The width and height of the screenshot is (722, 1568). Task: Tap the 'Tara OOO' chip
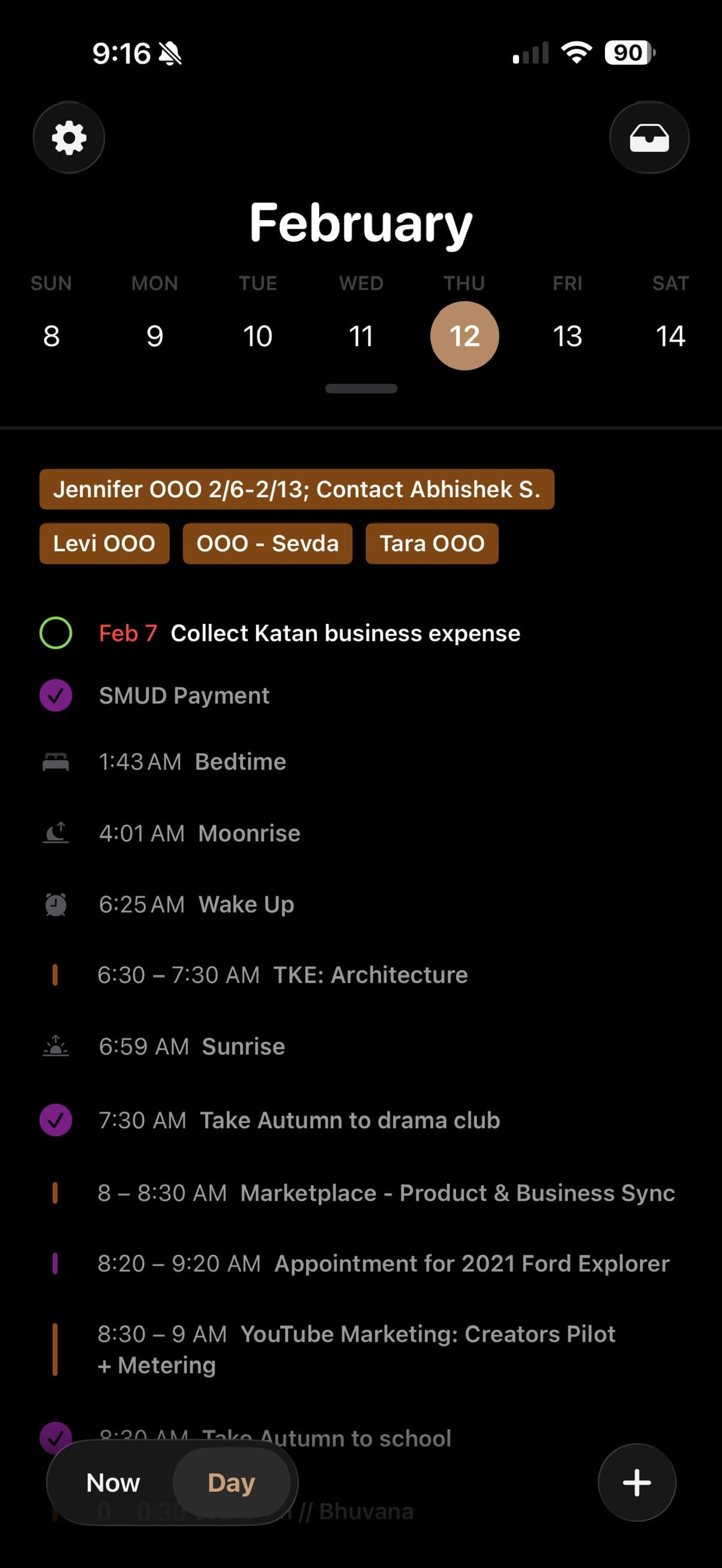432,543
